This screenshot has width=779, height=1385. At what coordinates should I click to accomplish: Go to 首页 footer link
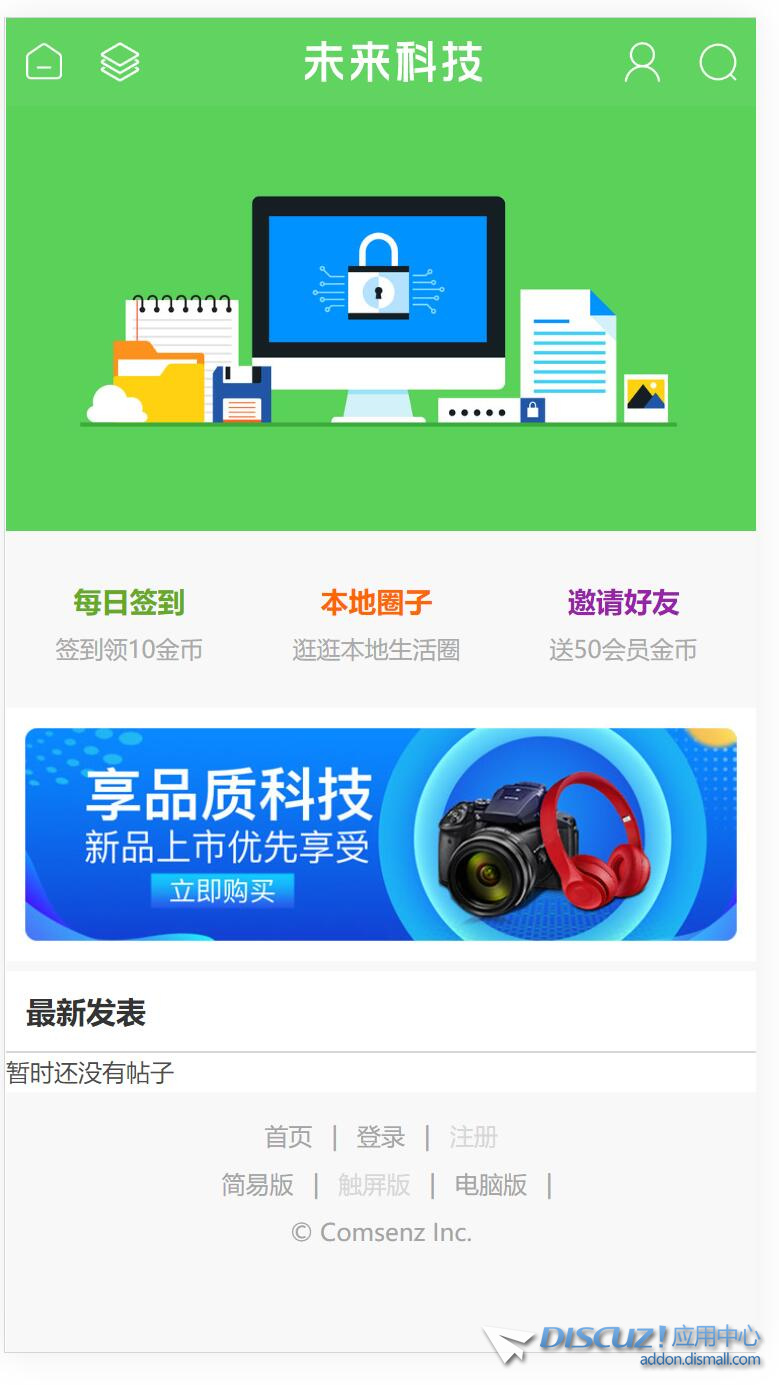(x=288, y=1137)
